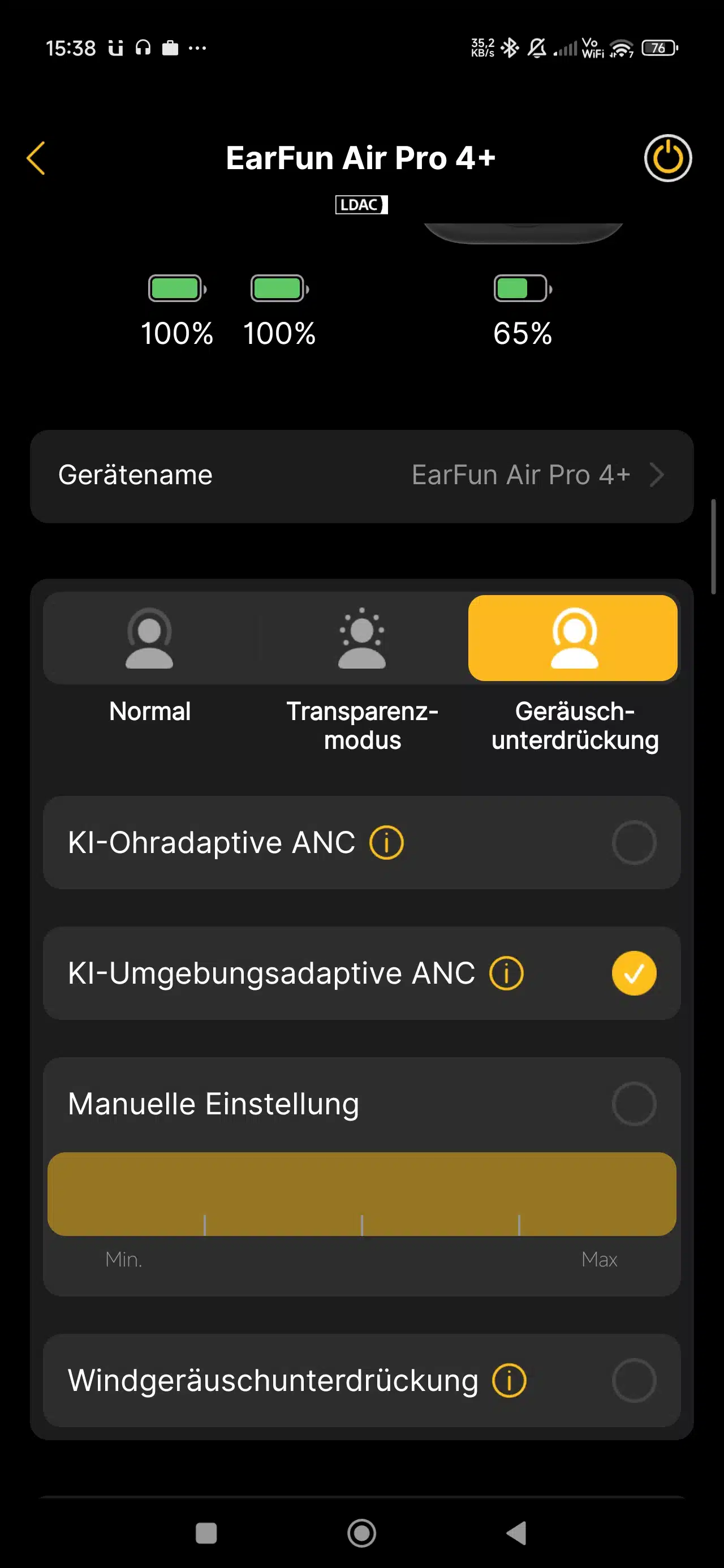
Task: Enable KI-Ohradaptive ANC
Action: point(633,842)
